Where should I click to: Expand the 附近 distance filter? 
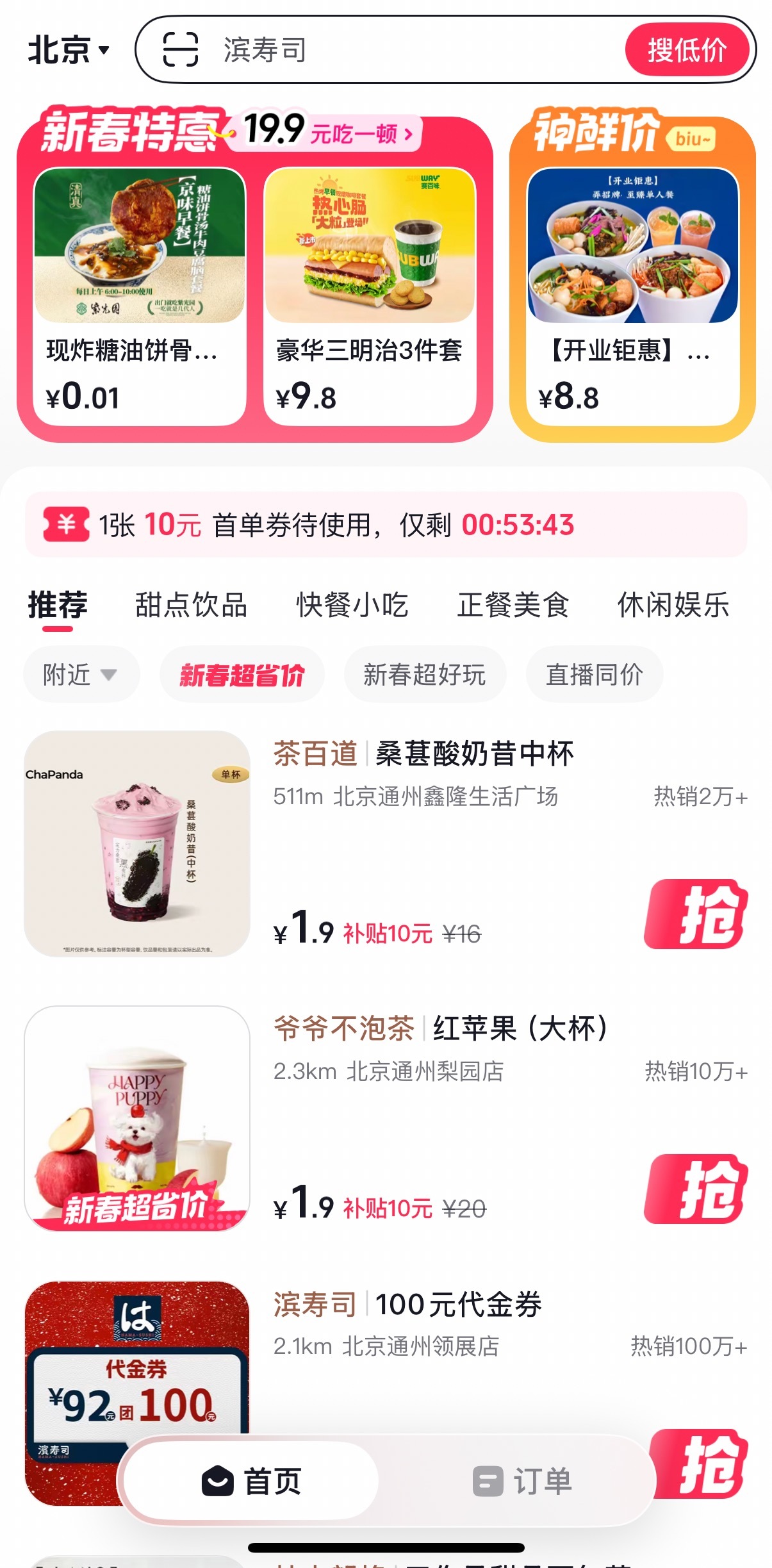coord(81,675)
